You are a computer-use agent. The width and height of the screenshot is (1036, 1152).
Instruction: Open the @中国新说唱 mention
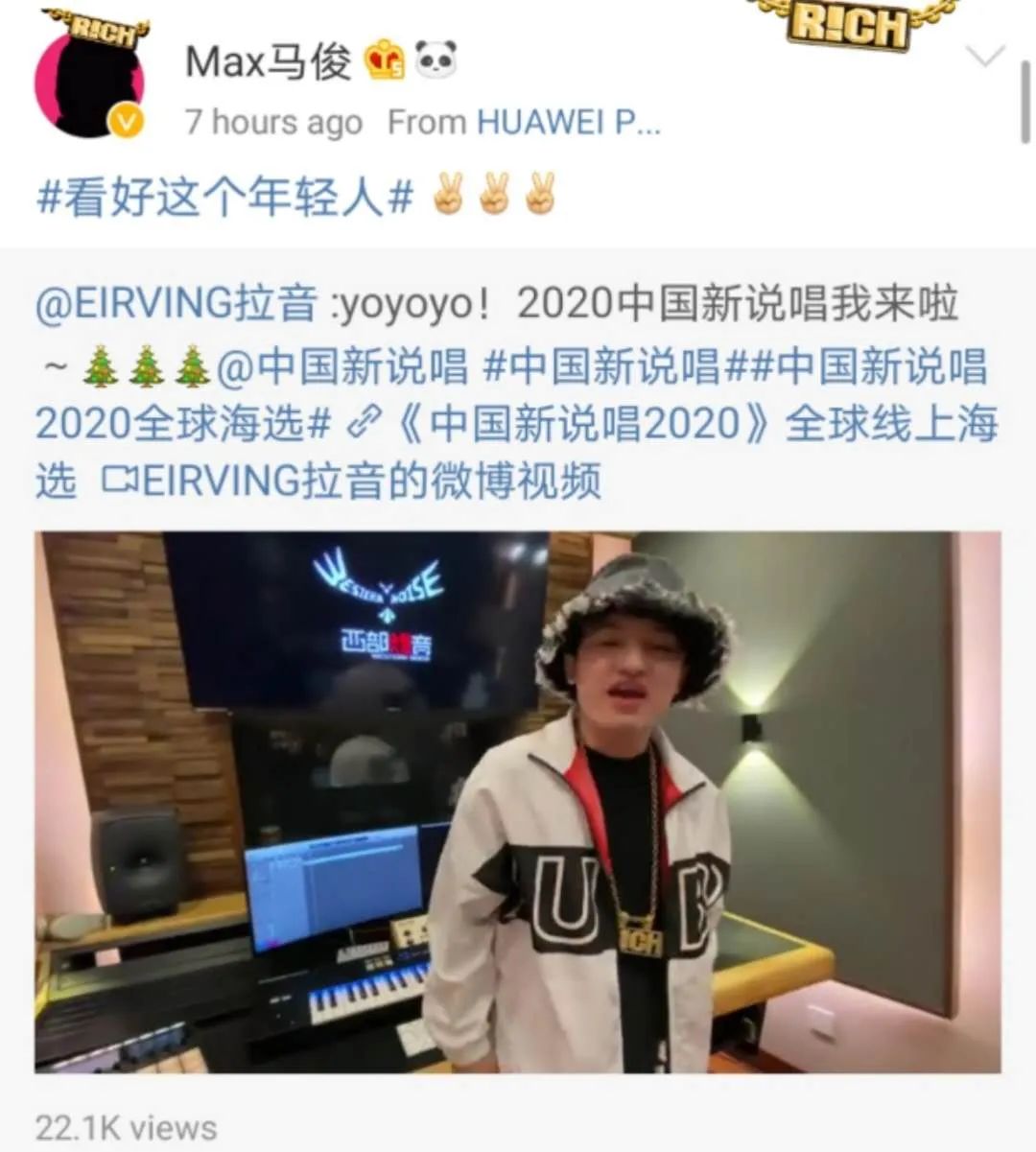click(x=342, y=367)
